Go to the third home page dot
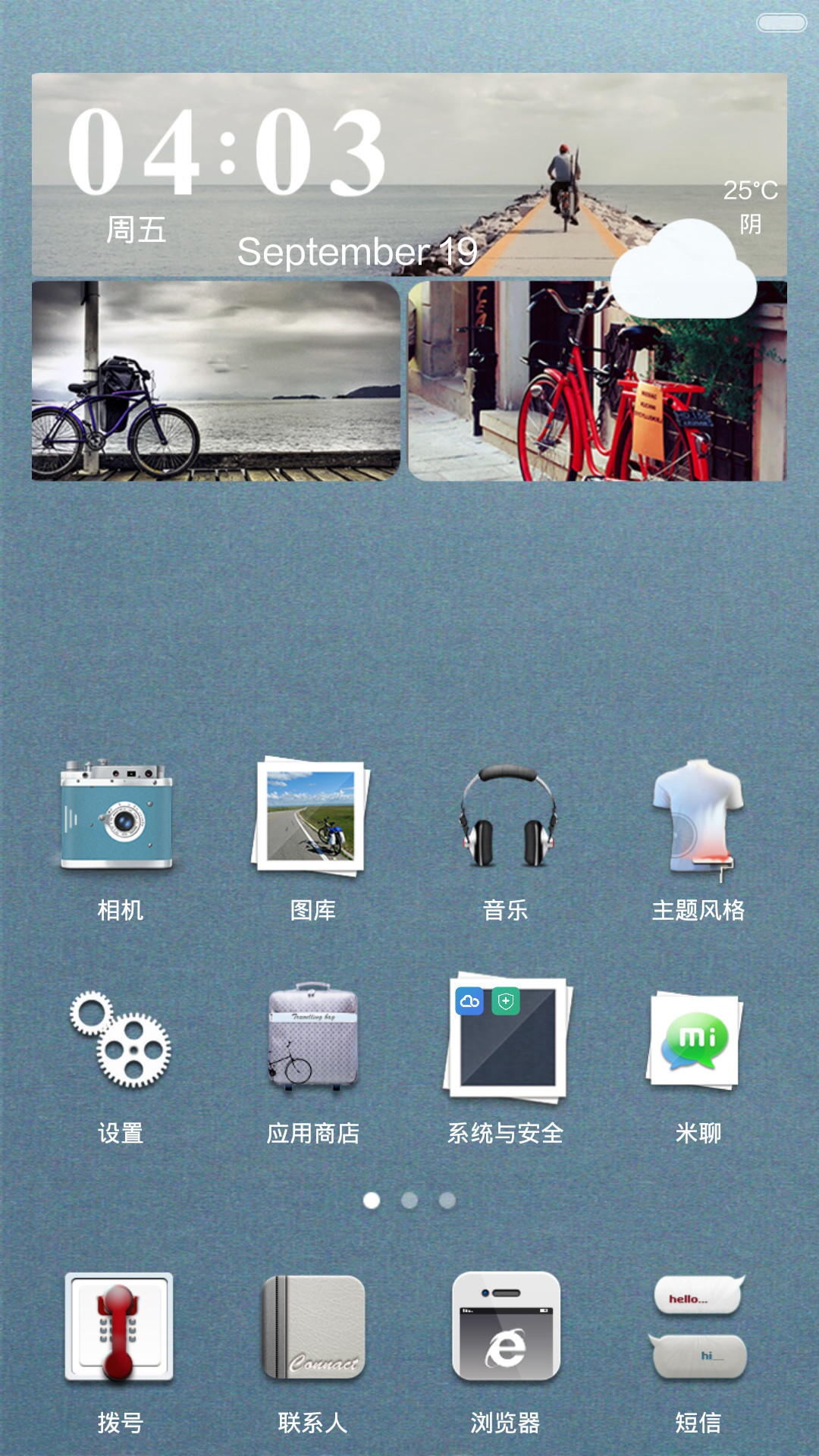819x1456 pixels. (447, 1200)
